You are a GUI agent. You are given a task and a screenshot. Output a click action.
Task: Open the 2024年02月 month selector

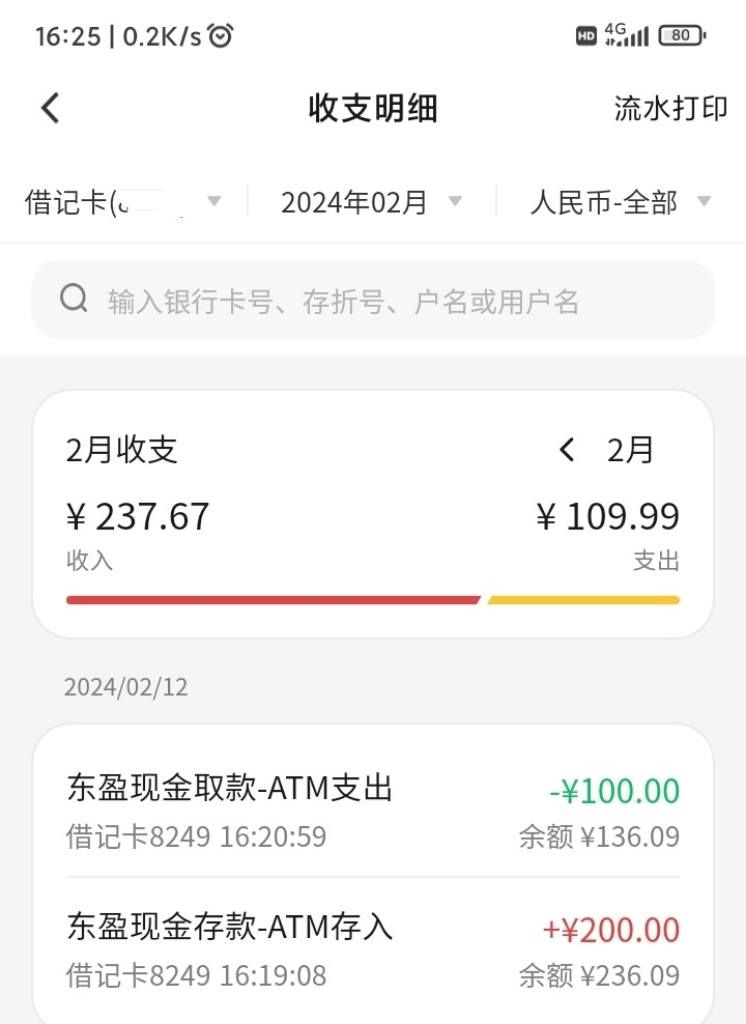point(365,201)
